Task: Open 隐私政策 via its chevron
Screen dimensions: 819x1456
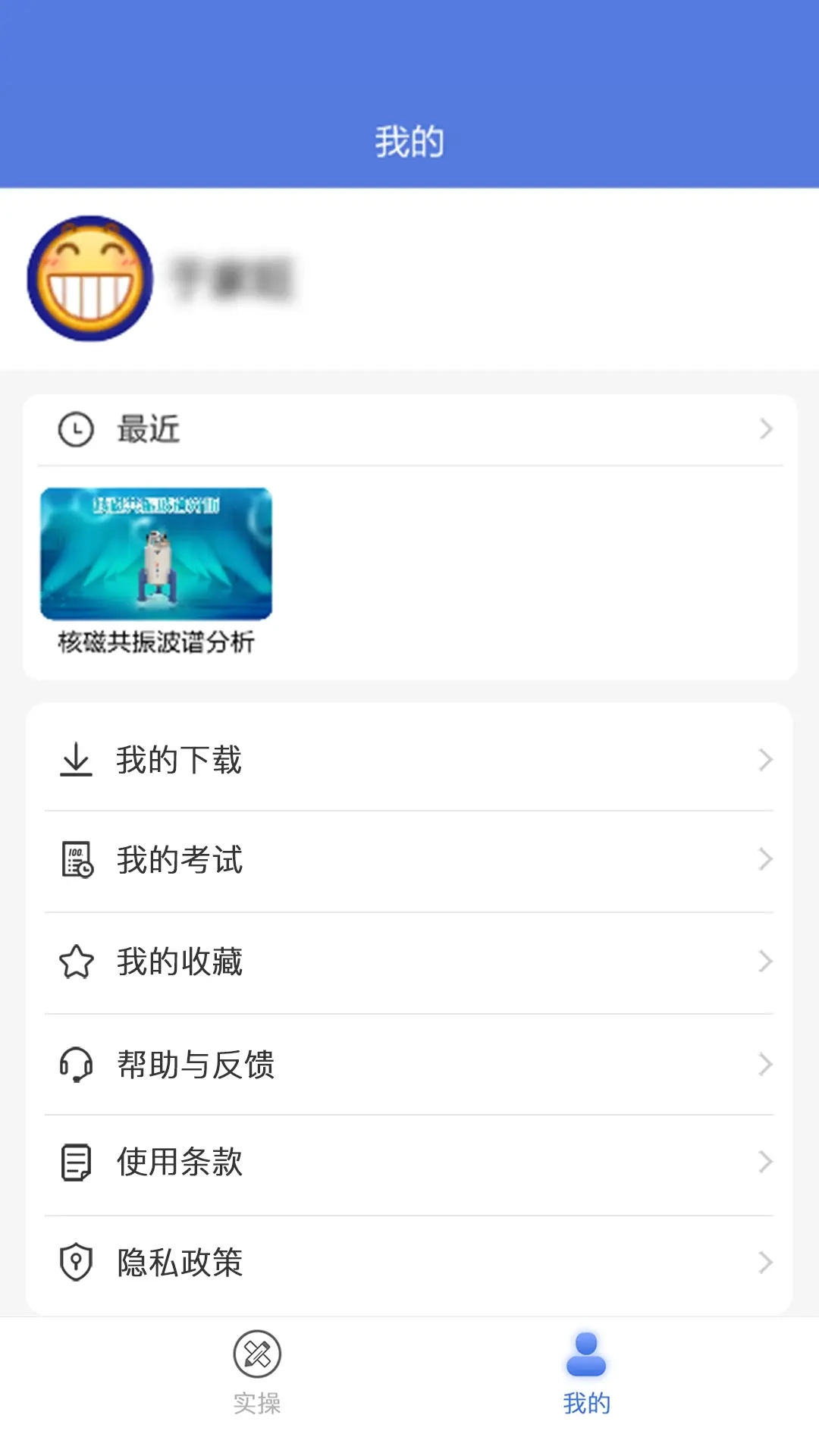Action: [764, 1262]
